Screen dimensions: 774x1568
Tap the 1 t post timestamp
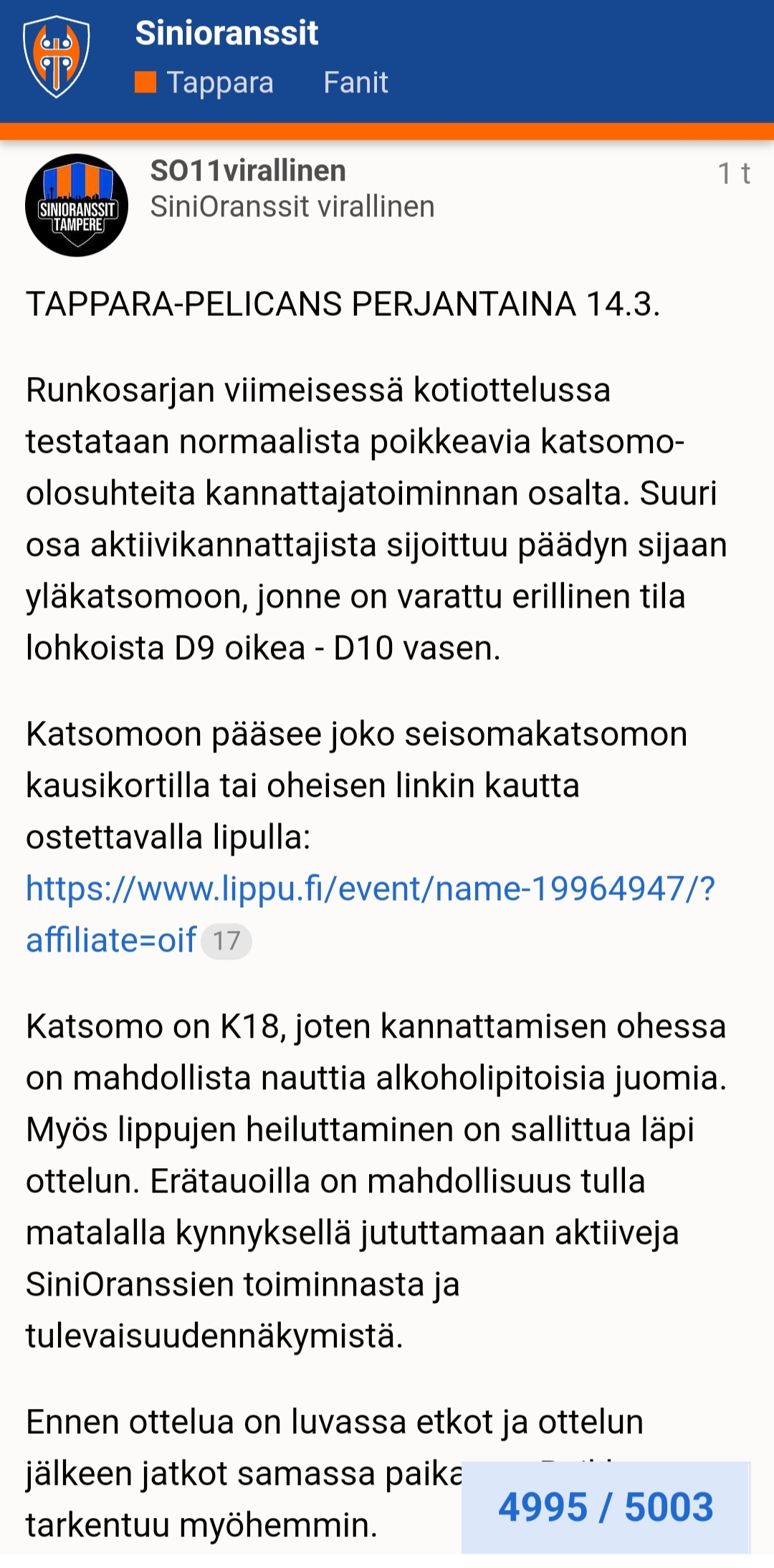(734, 173)
